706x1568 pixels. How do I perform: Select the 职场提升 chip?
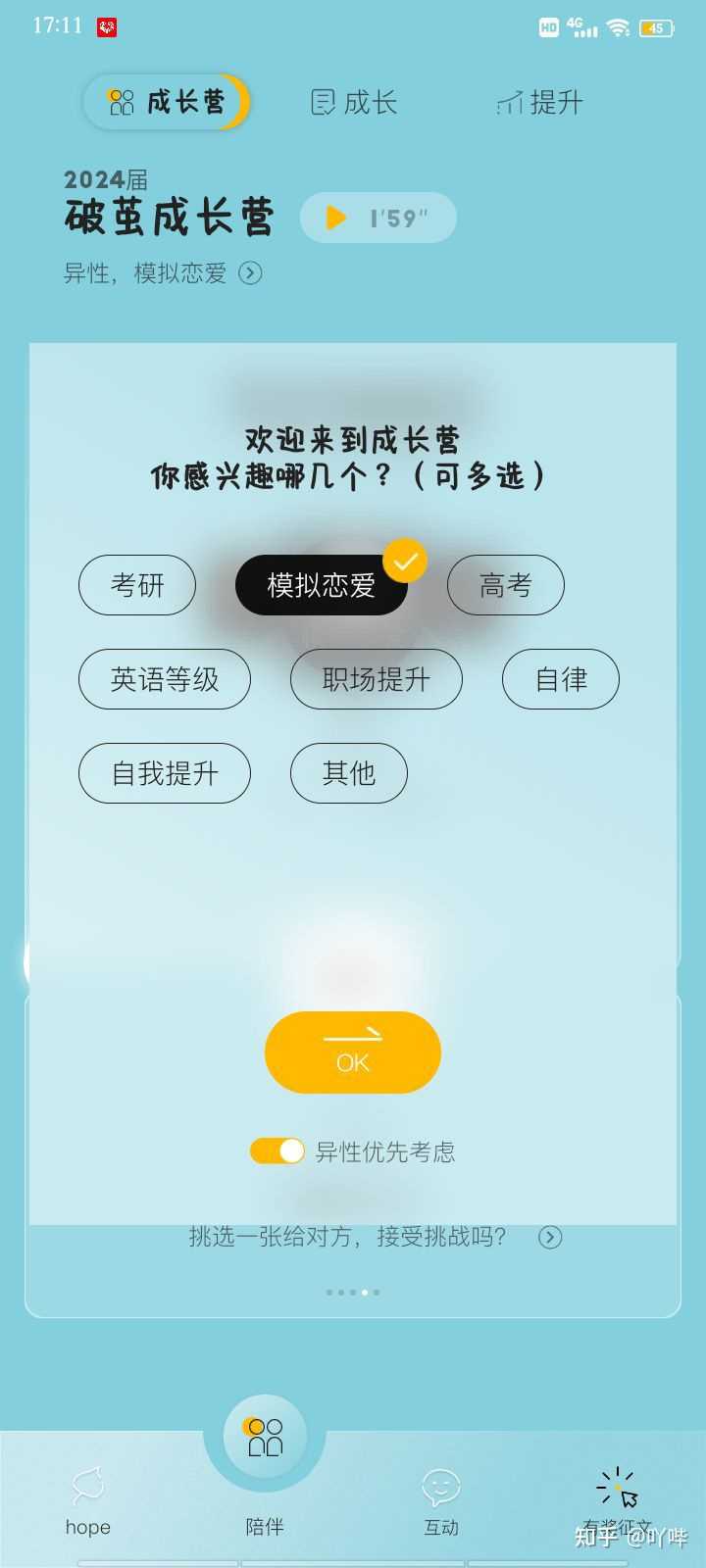click(377, 679)
